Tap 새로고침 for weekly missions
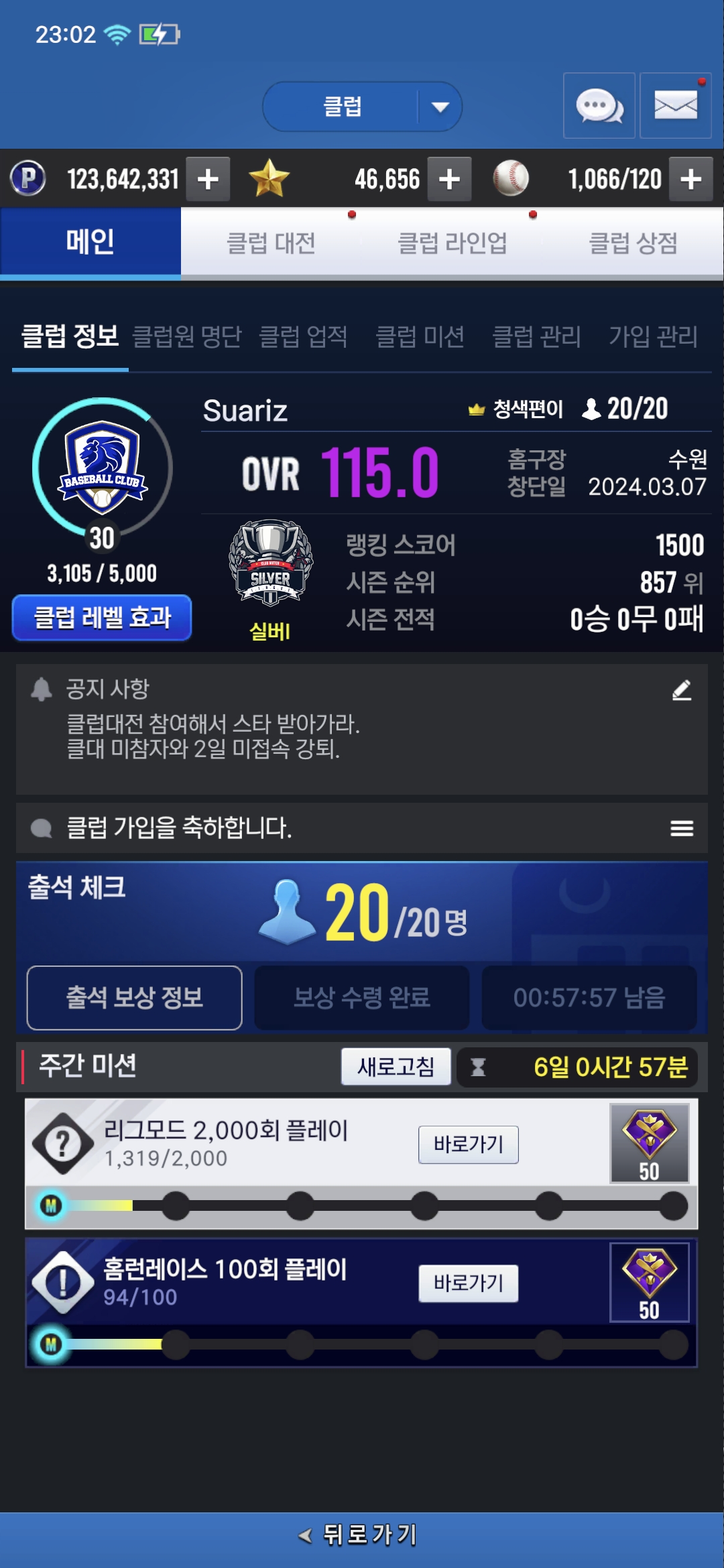 396,1066
